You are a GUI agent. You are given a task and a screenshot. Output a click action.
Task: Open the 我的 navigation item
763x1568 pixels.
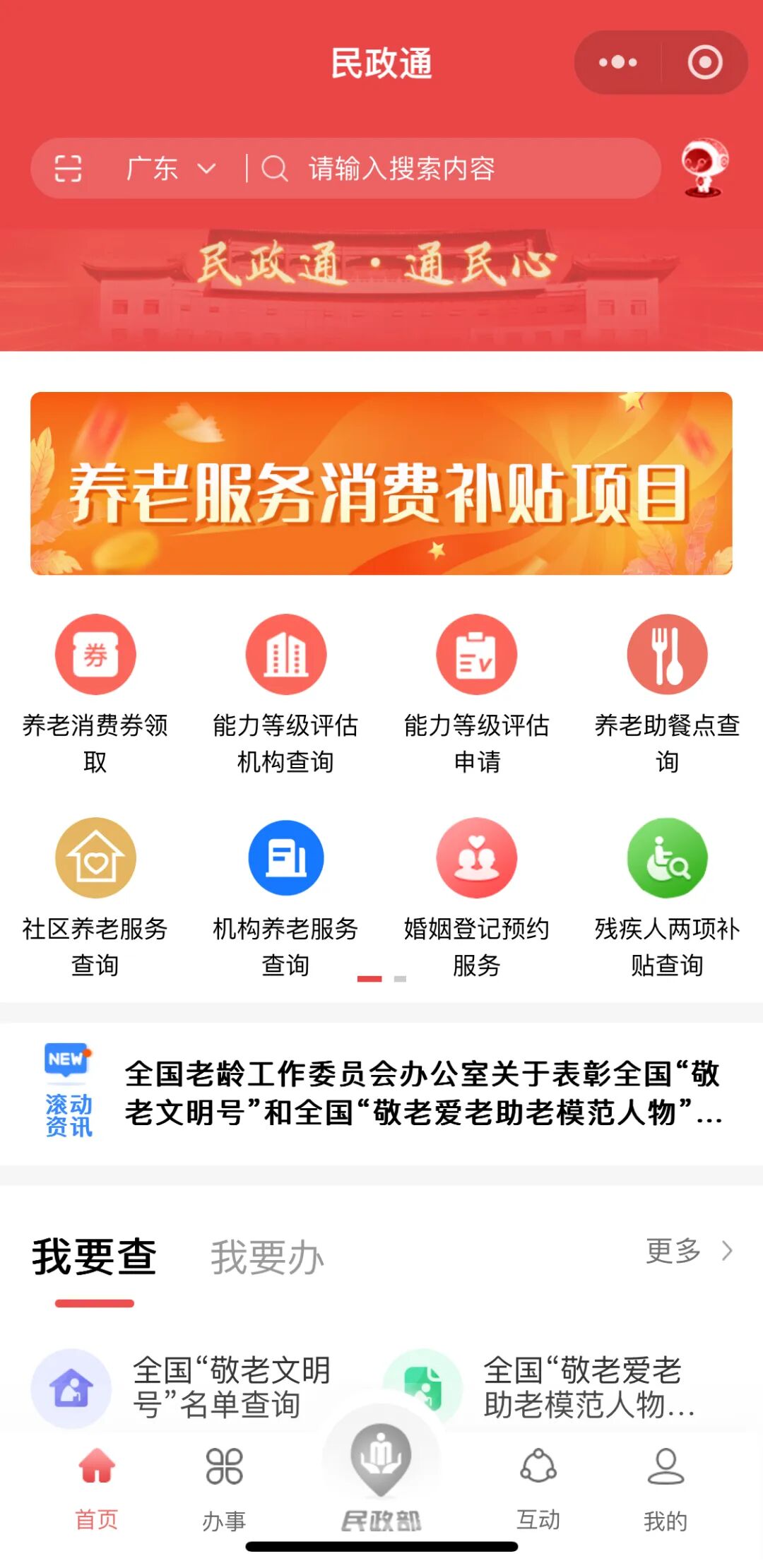pos(667,1483)
